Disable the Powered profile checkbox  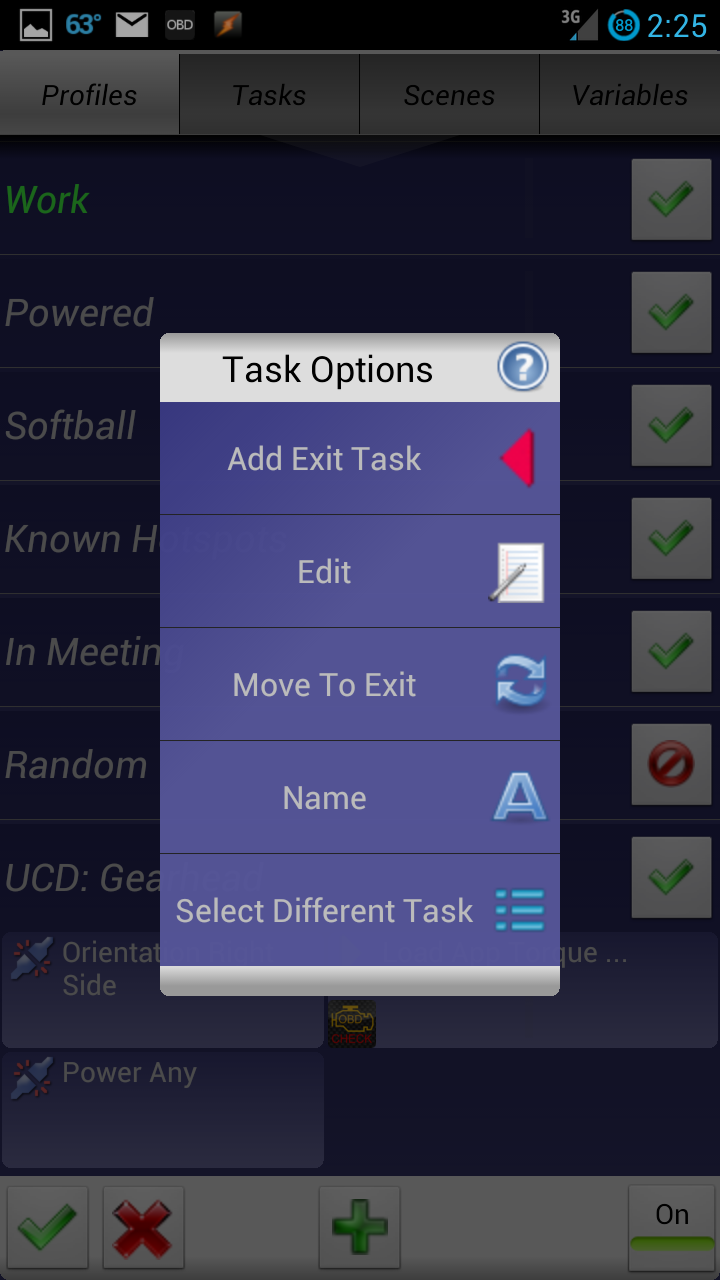(x=671, y=312)
